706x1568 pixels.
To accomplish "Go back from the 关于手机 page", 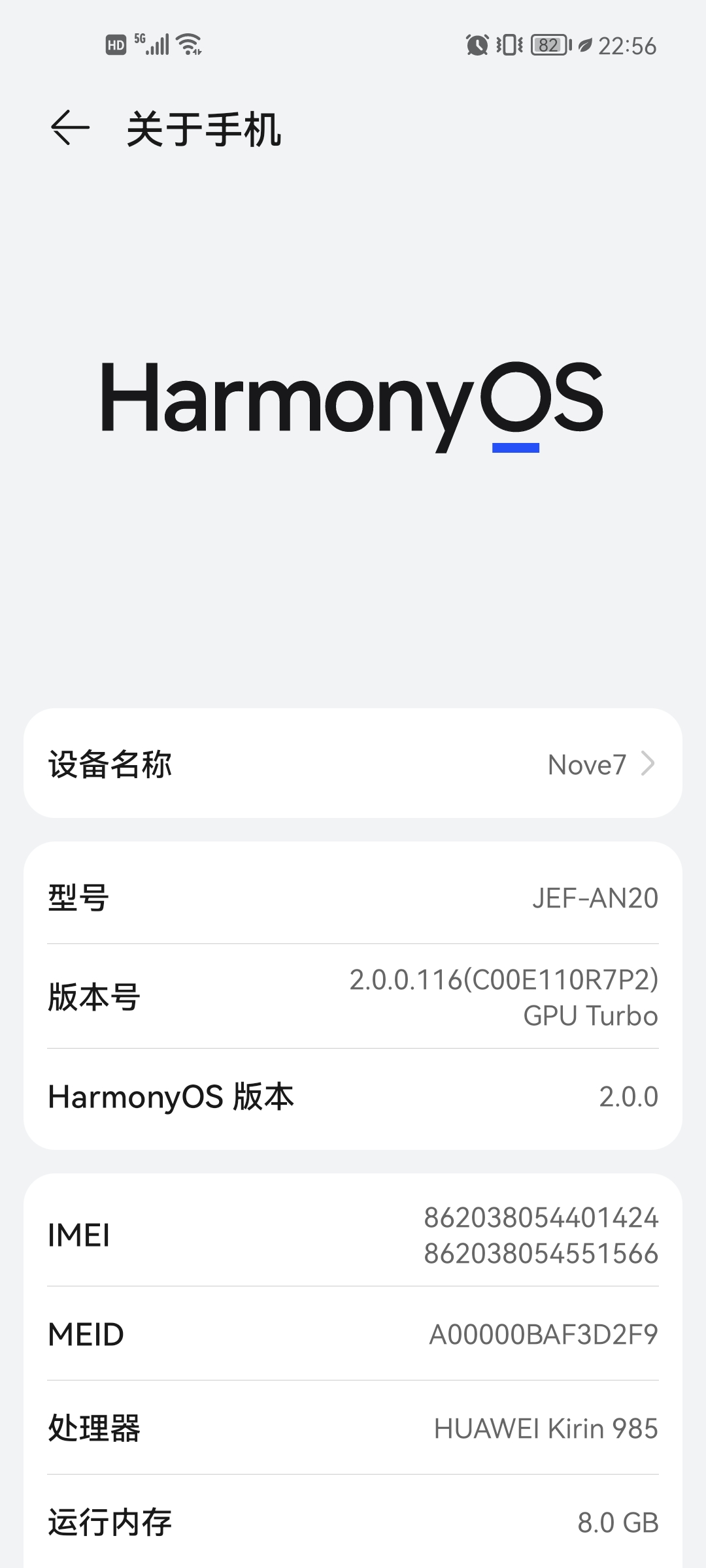I will click(70, 127).
